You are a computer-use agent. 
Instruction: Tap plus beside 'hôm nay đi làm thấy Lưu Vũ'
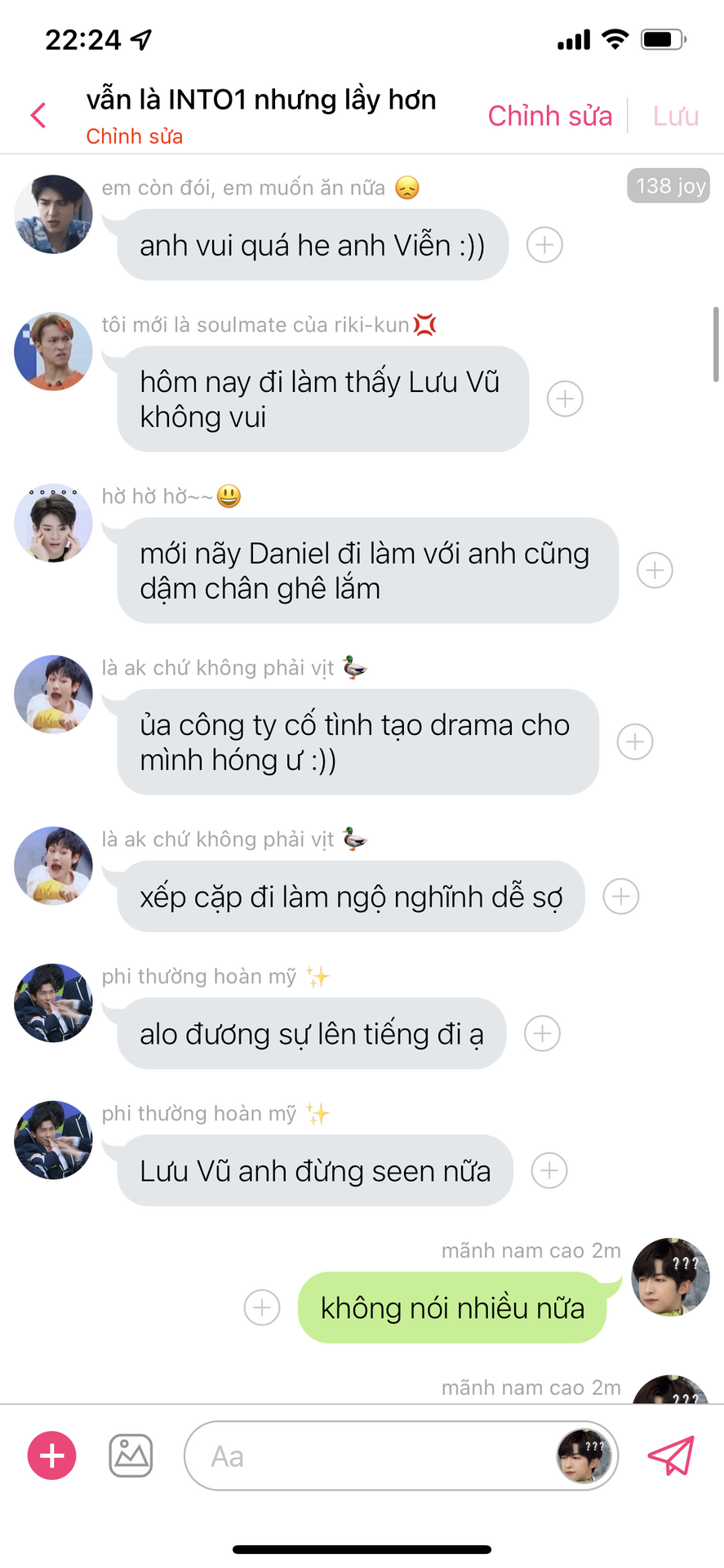565,399
